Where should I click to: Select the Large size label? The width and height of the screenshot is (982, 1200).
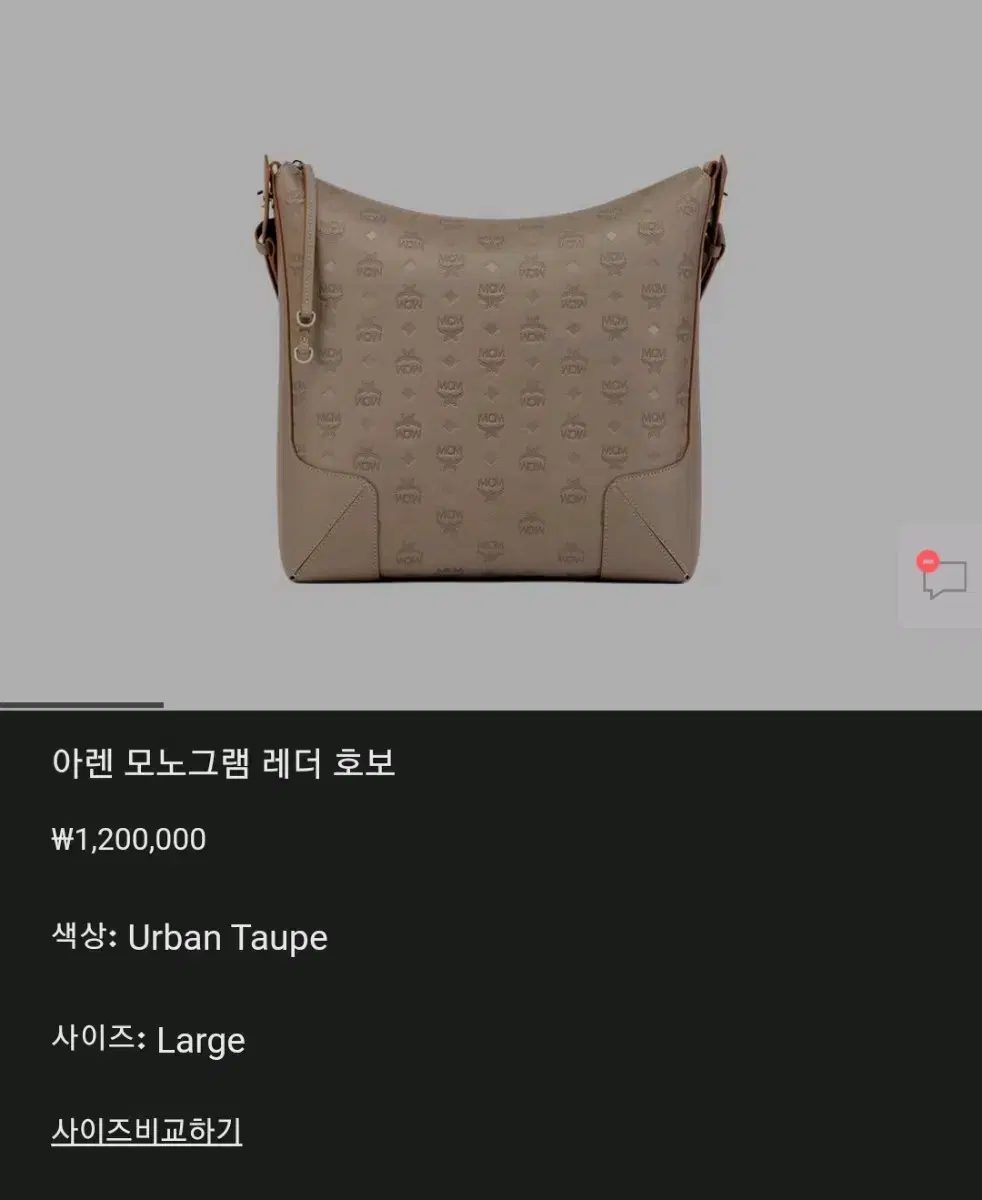[201, 1040]
